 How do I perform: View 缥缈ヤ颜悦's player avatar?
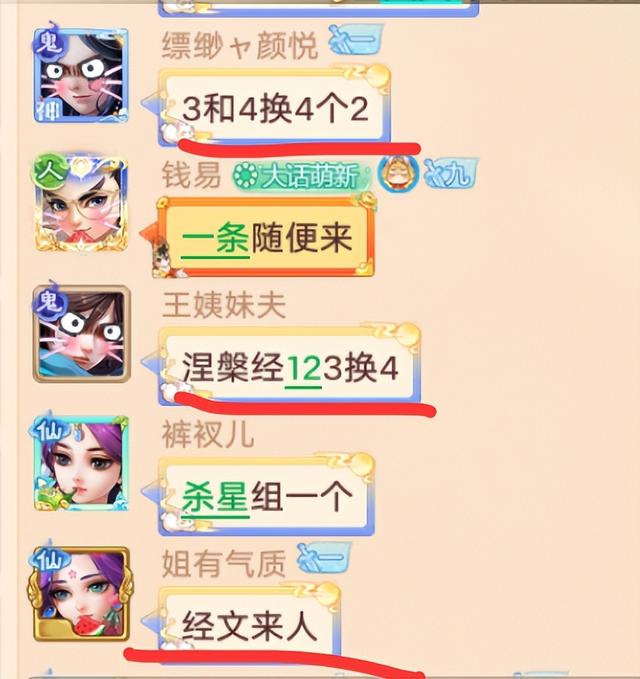[81, 75]
